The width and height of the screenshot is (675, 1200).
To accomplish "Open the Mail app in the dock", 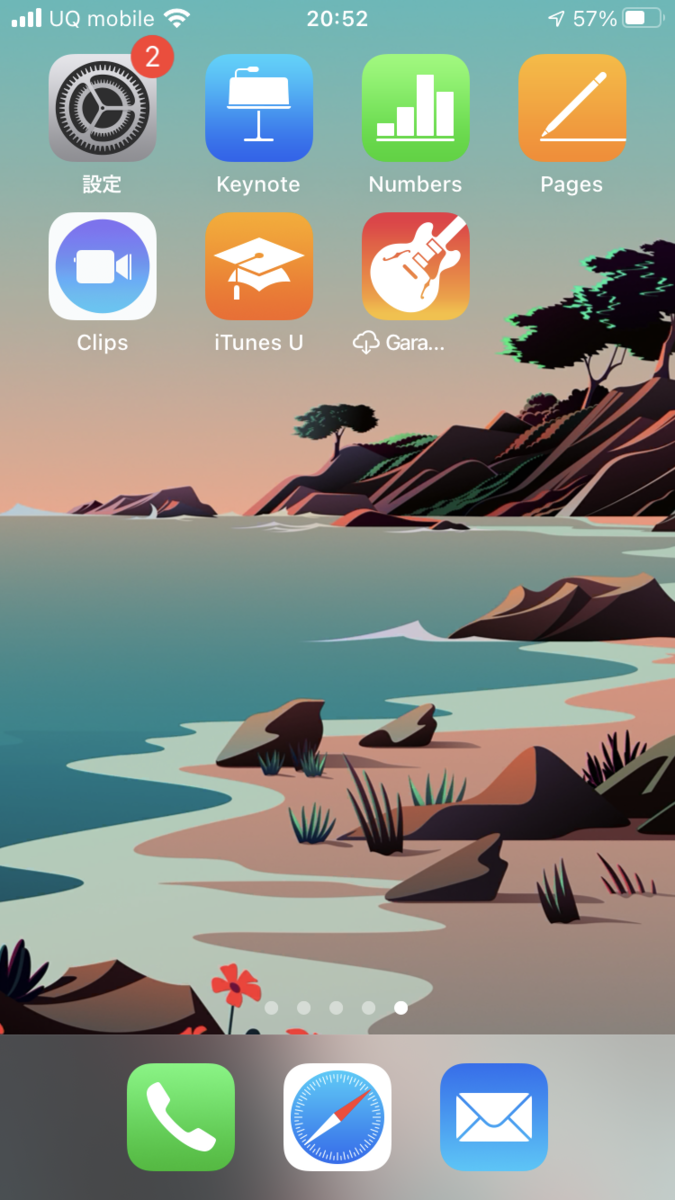I will click(494, 1116).
